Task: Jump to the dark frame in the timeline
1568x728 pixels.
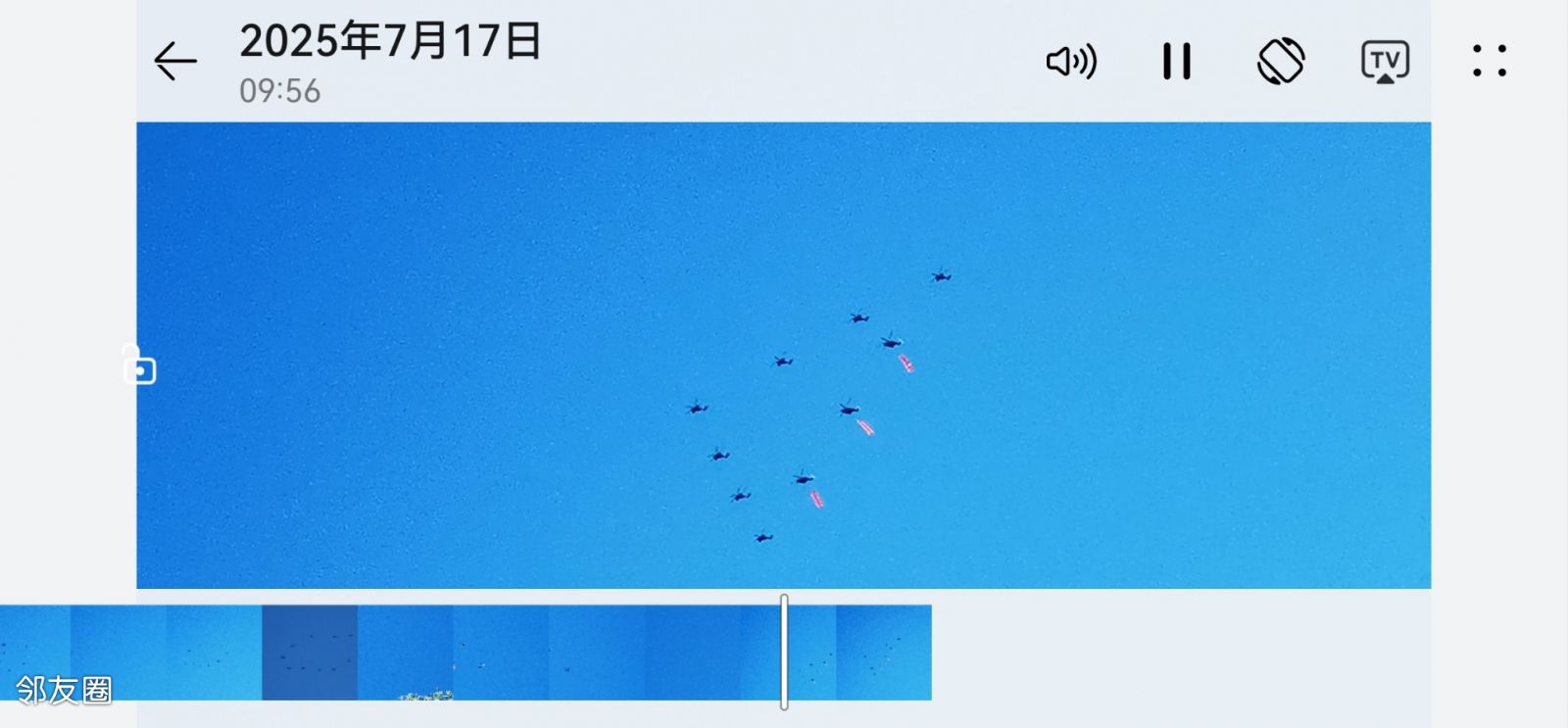Action: (x=309, y=652)
